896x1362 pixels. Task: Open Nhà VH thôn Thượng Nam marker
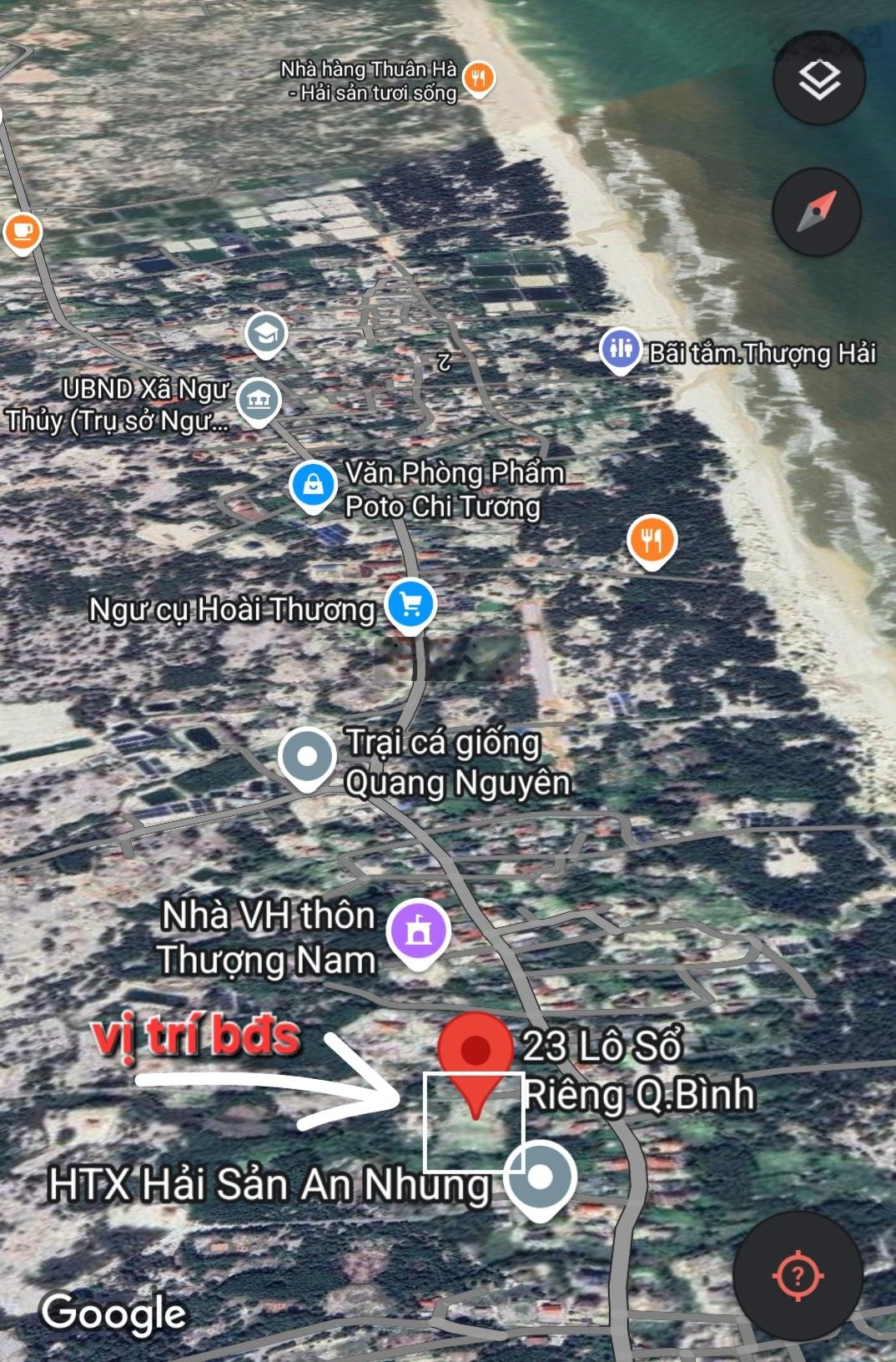418,931
